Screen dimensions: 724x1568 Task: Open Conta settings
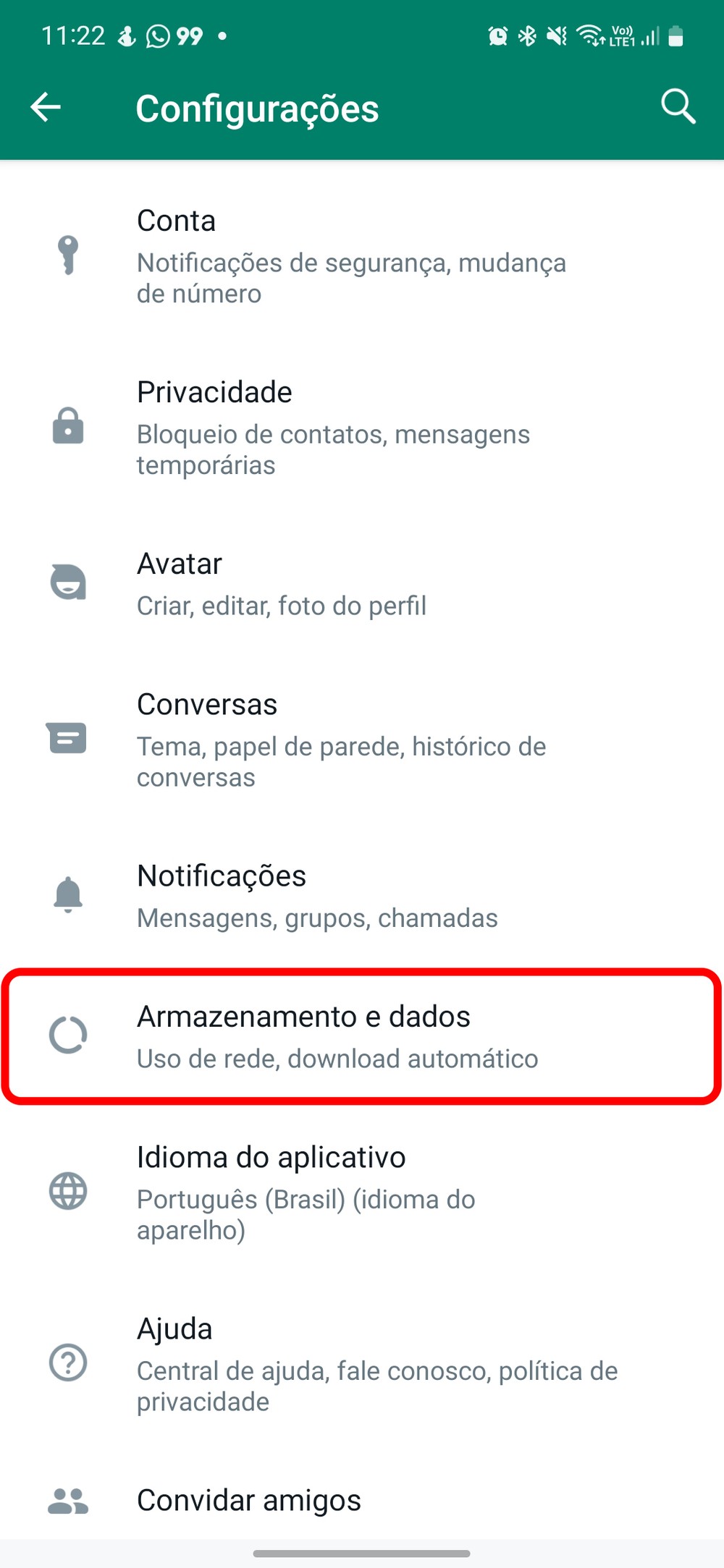(351, 256)
